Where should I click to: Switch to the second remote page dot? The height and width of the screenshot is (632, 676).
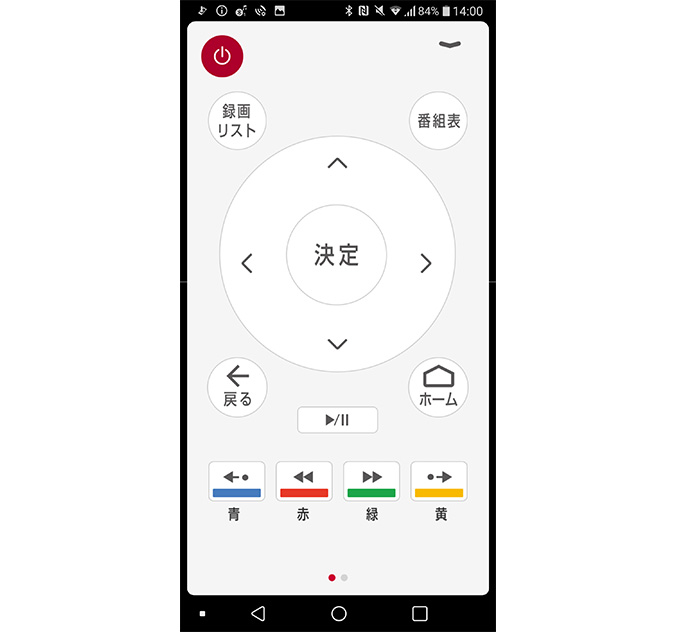click(x=344, y=577)
